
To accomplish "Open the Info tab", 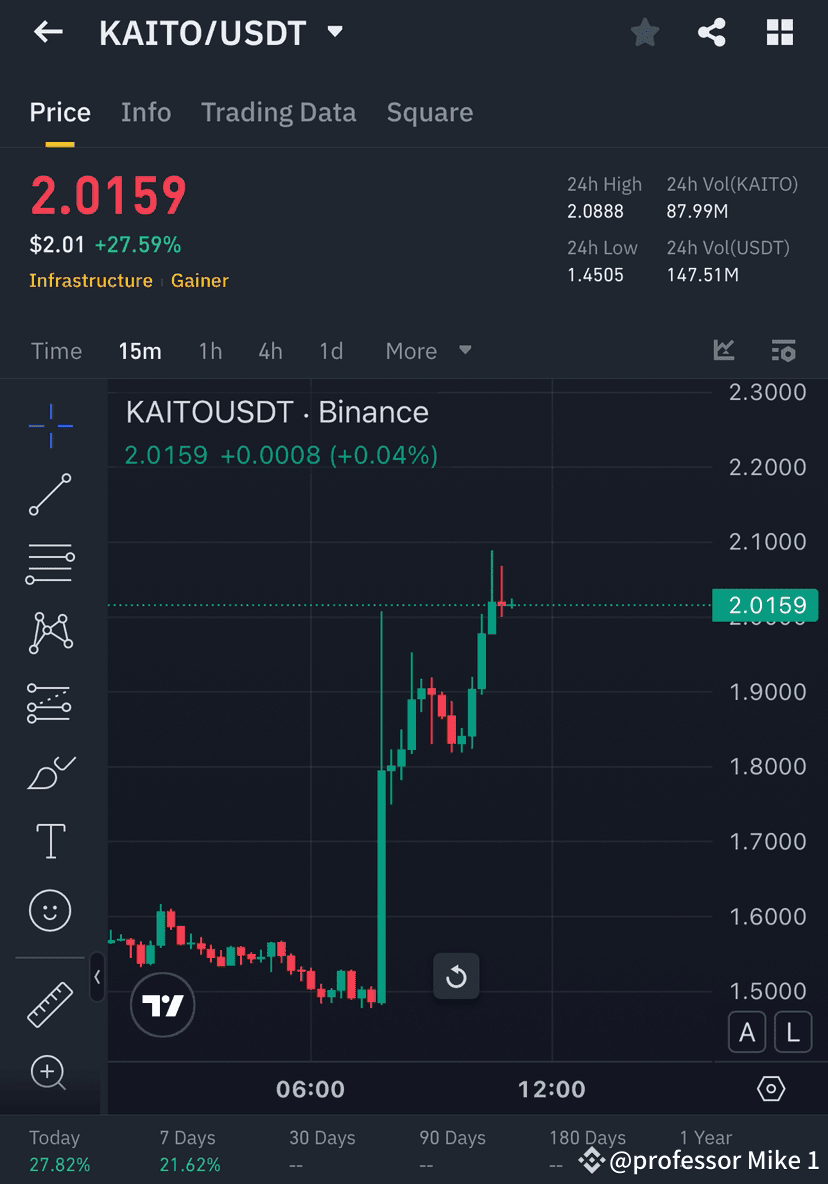I will [146, 112].
